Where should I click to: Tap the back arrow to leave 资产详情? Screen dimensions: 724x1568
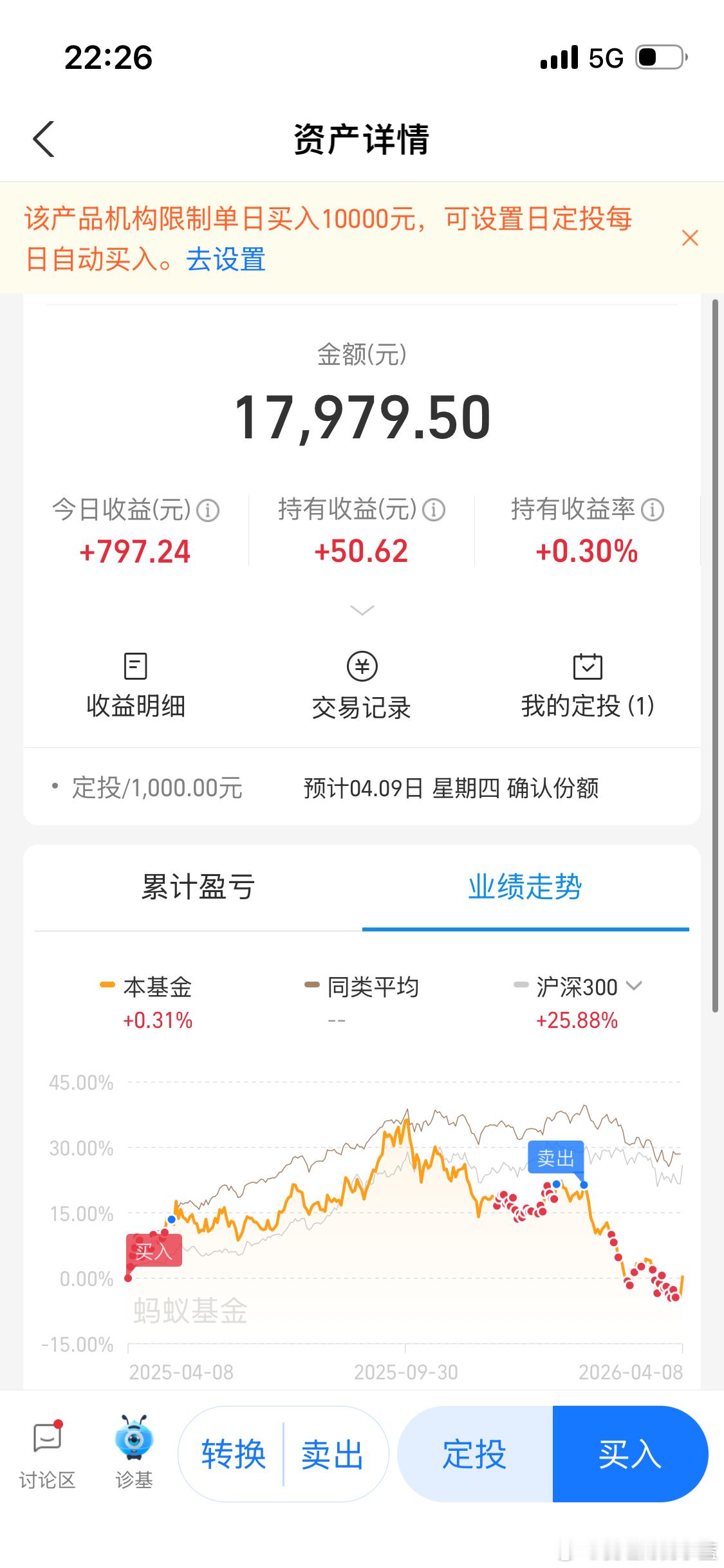(x=43, y=139)
